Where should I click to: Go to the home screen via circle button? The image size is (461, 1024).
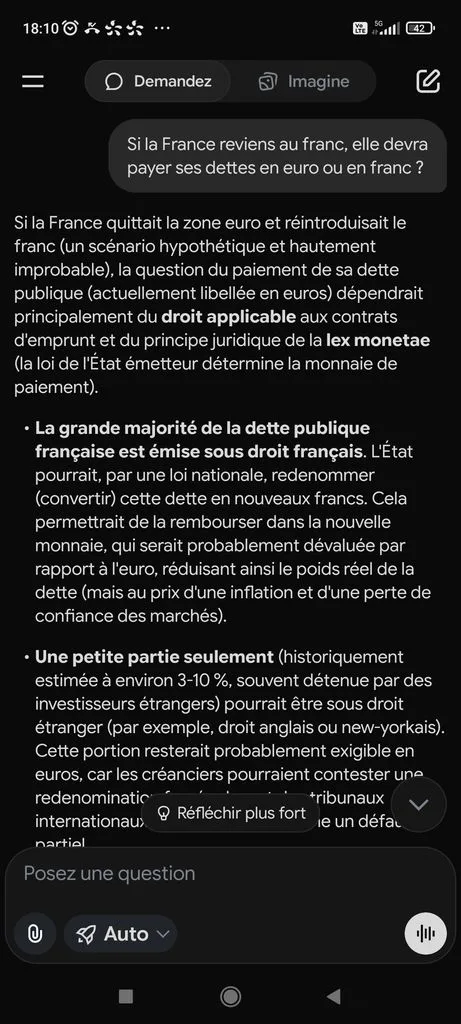pyautogui.click(x=230, y=996)
